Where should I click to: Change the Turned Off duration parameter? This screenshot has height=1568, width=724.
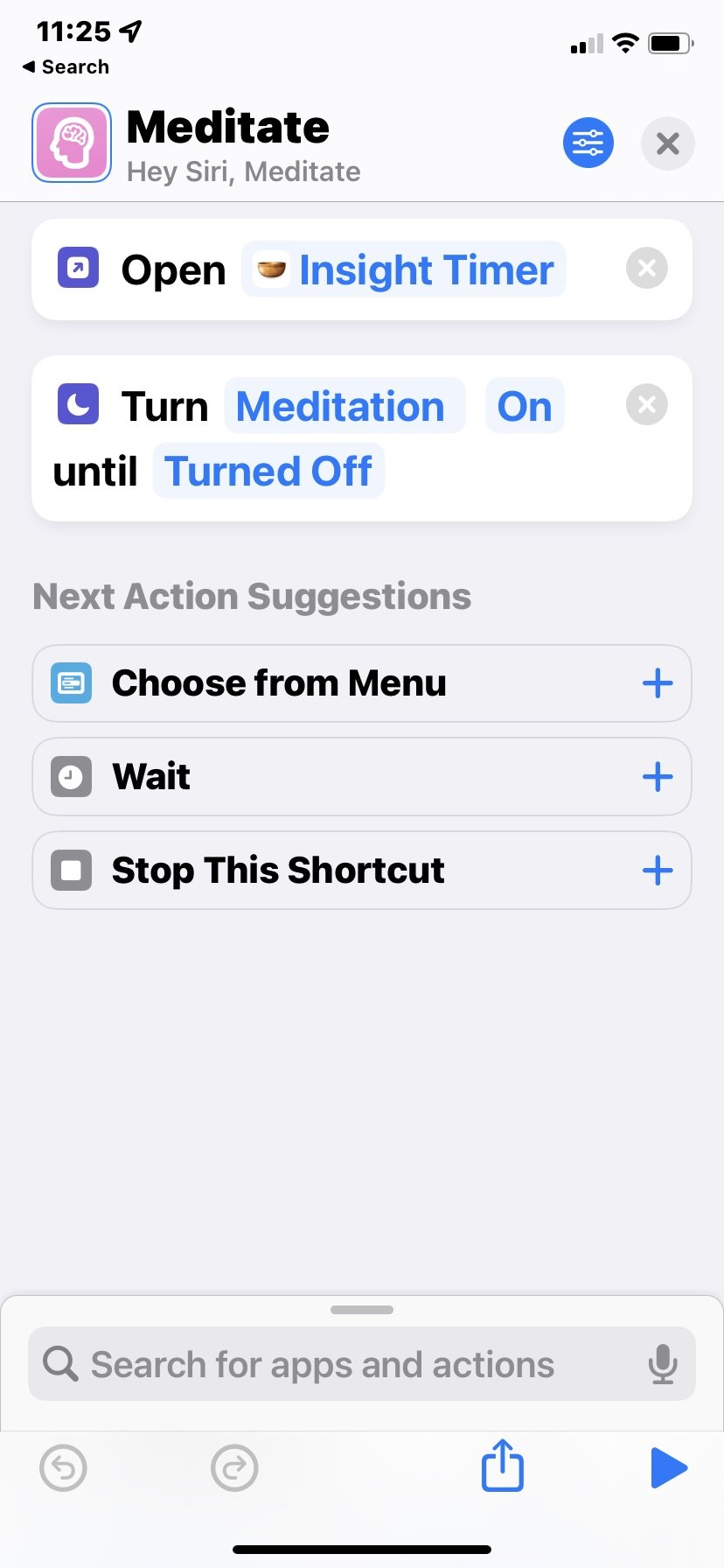click(268, 471)
